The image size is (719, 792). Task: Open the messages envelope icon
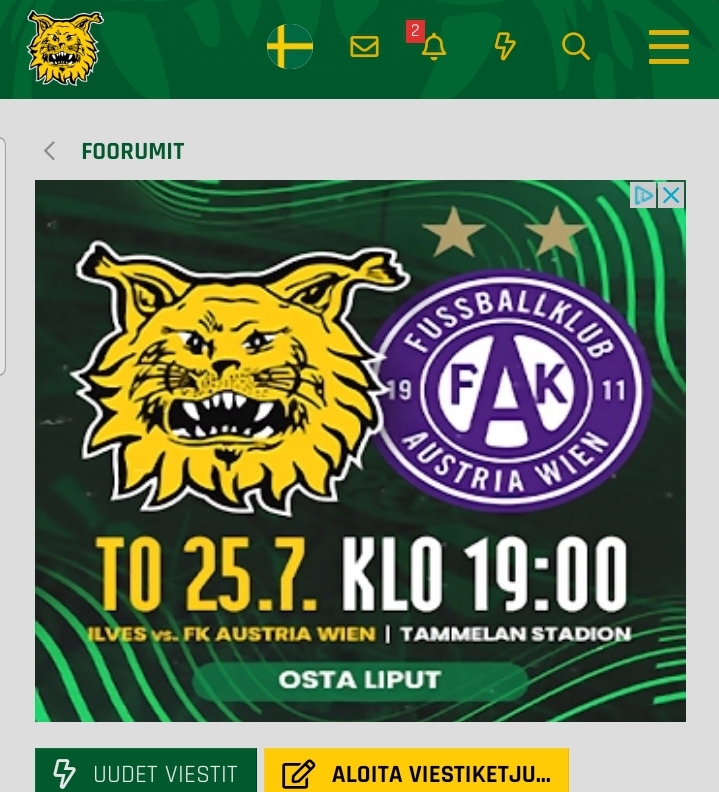pyautogui.click(x=364, y=47)
